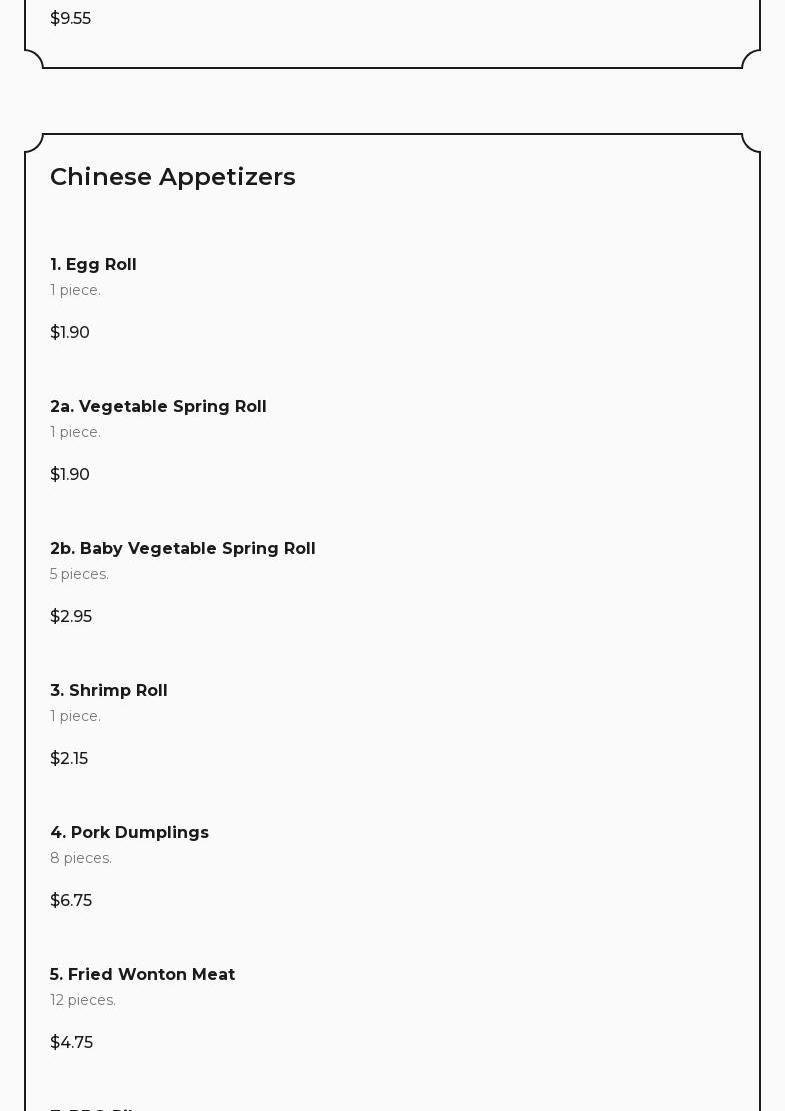Image resolution: width=785 pixels, height=1111 pixels.
Task: Tap the 3. Shrimp Roll item
Action: [x=109, y=691]
